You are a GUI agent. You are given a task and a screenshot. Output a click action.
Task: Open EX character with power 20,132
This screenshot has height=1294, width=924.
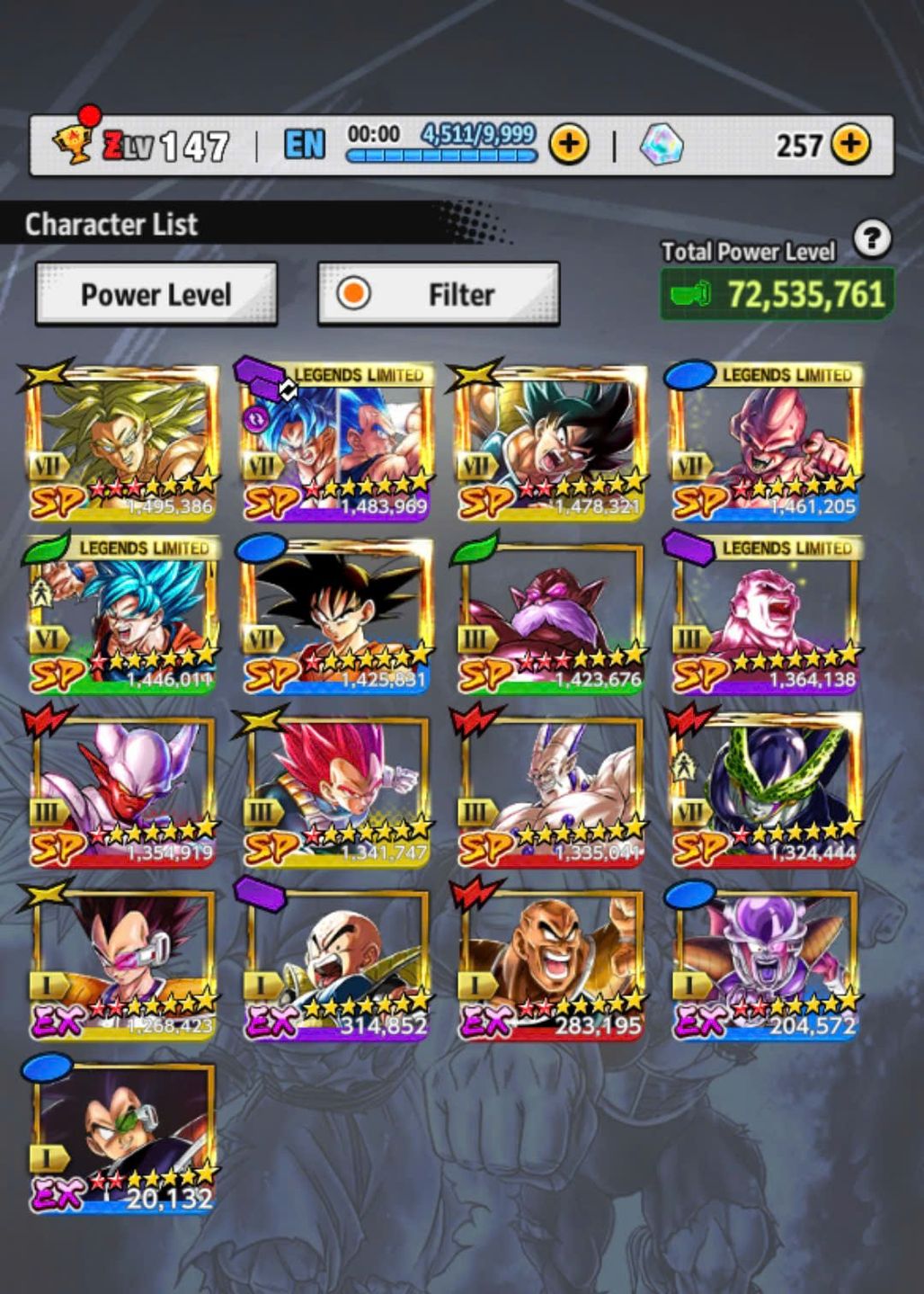[123, 1136]
